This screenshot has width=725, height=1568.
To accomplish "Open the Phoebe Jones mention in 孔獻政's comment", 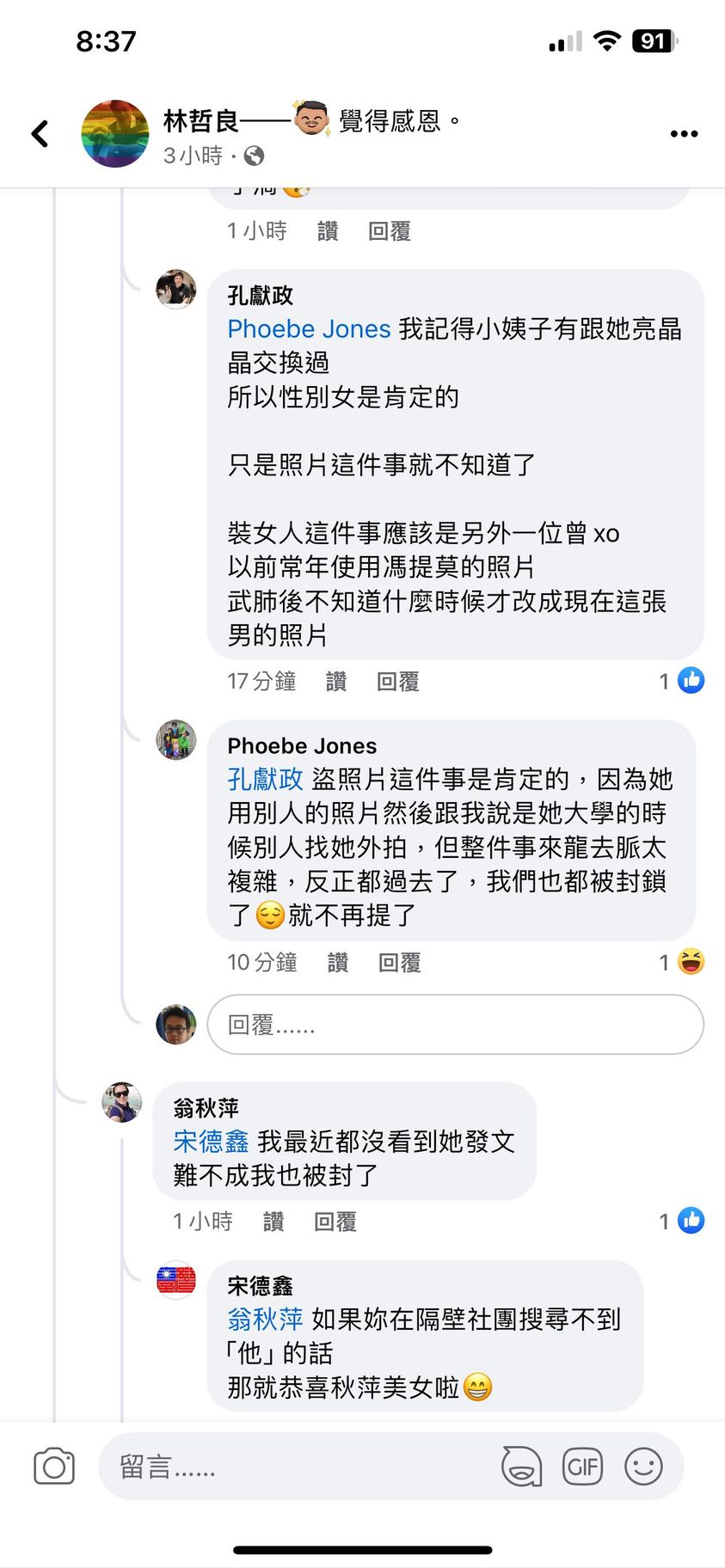I will tap(309, 329).
